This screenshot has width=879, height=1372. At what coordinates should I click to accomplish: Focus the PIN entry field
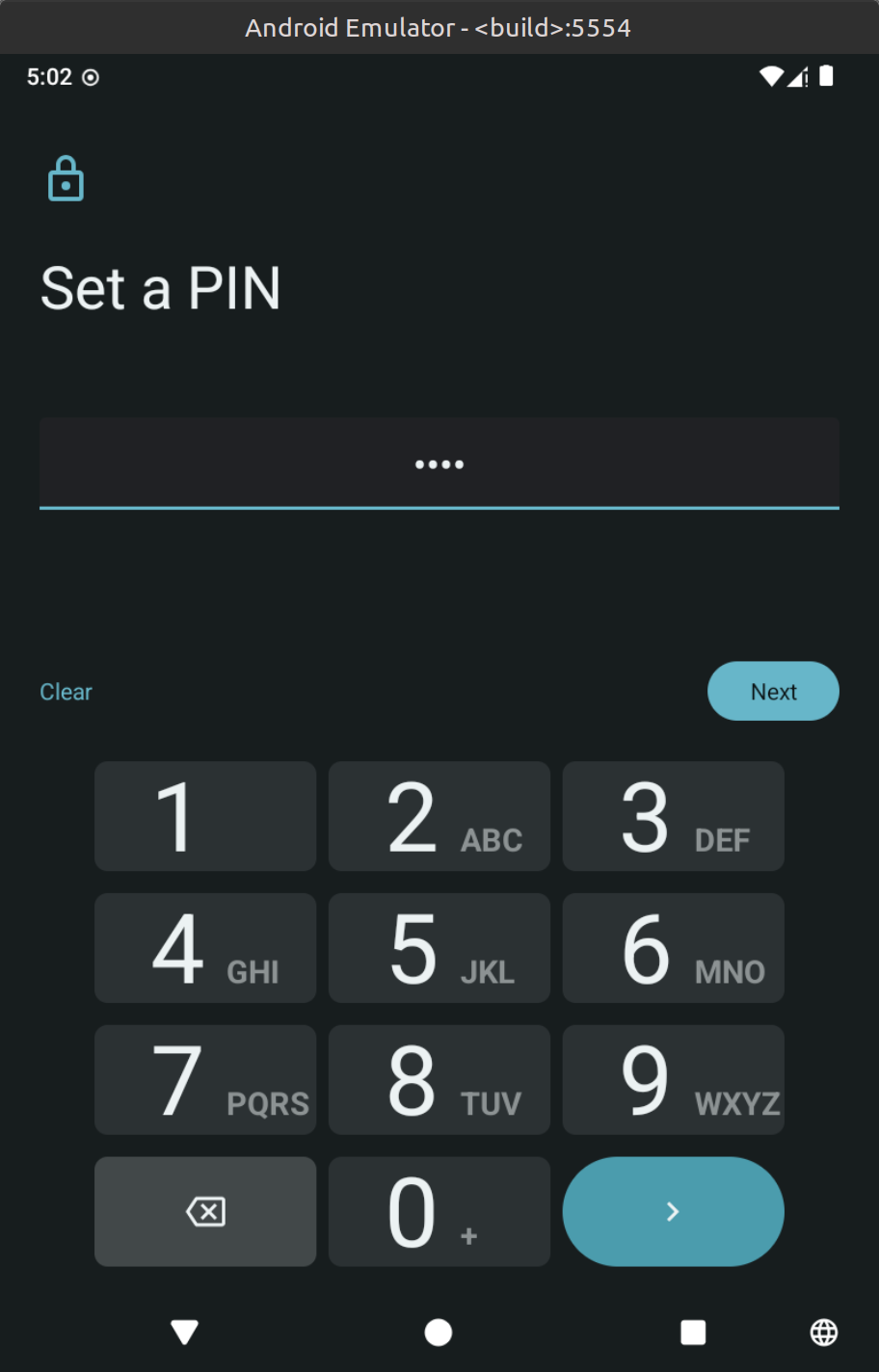[x=439, y=463]
